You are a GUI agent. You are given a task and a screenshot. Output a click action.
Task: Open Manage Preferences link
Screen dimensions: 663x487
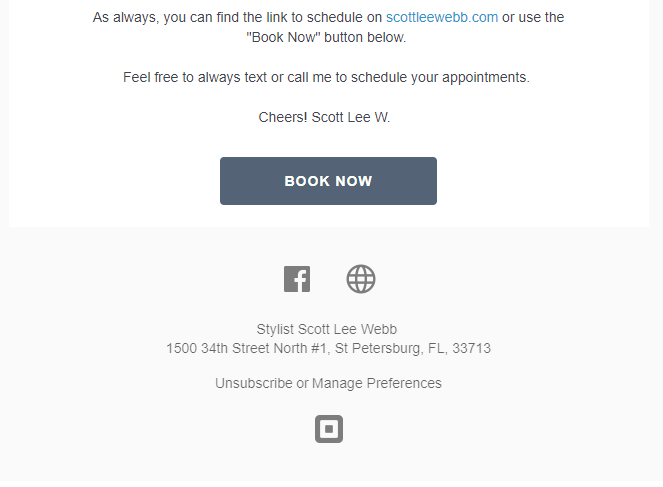tap(377, 383)
